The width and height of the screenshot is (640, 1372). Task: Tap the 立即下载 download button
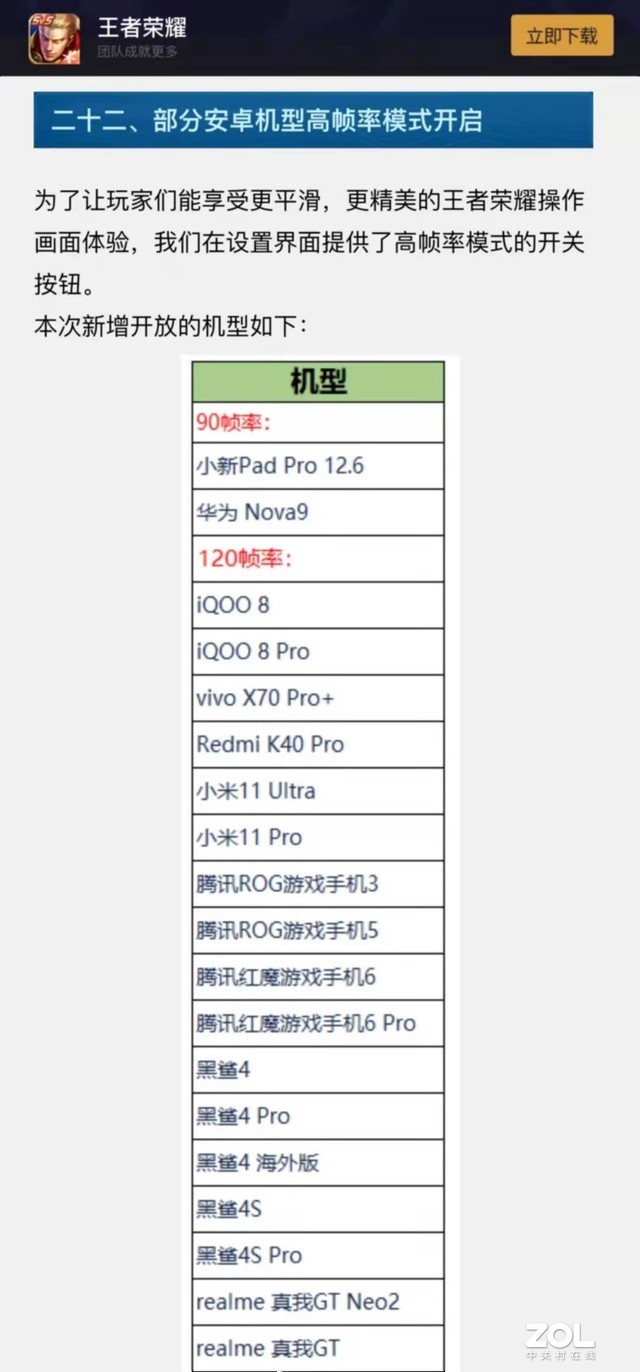(562, 36)
